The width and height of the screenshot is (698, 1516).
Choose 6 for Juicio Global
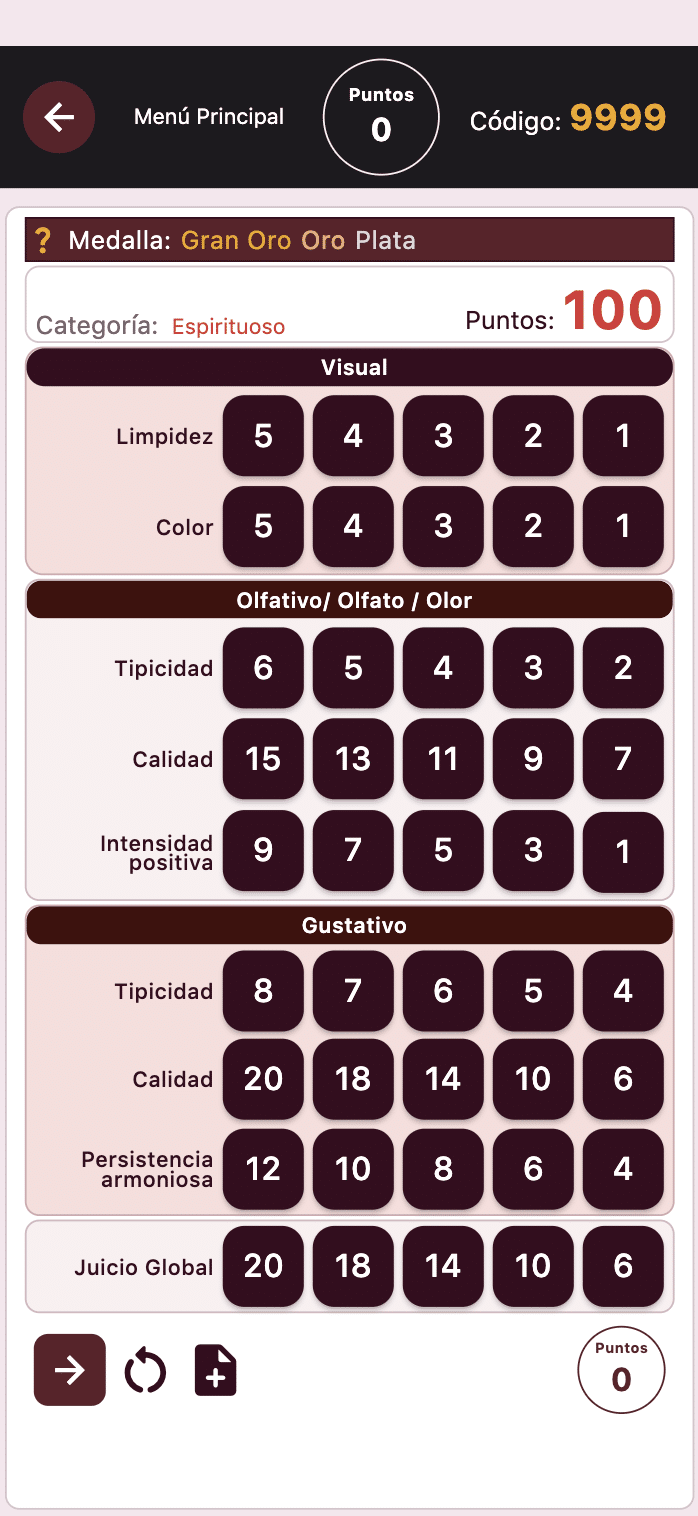pos(623,1266)
